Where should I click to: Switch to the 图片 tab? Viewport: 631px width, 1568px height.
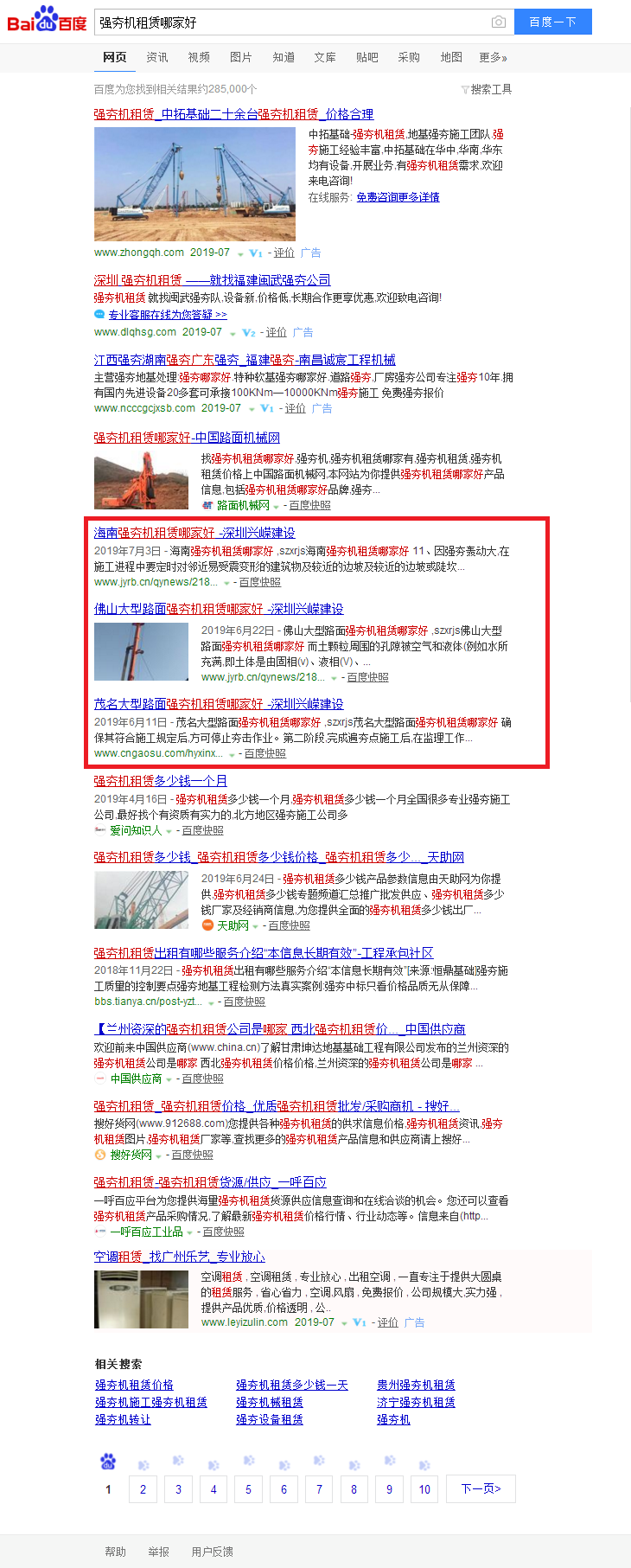(241, 57)
